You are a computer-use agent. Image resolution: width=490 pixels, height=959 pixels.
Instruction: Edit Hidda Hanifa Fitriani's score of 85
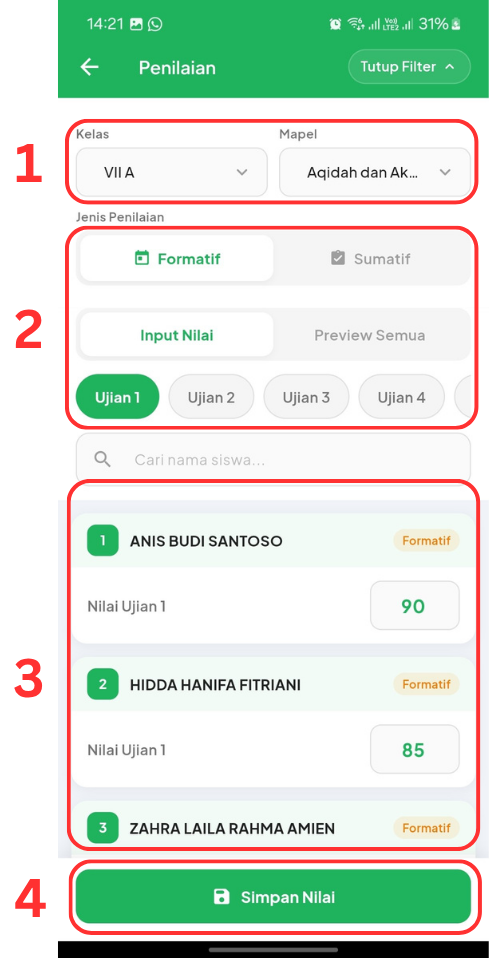tap(415, 750)
